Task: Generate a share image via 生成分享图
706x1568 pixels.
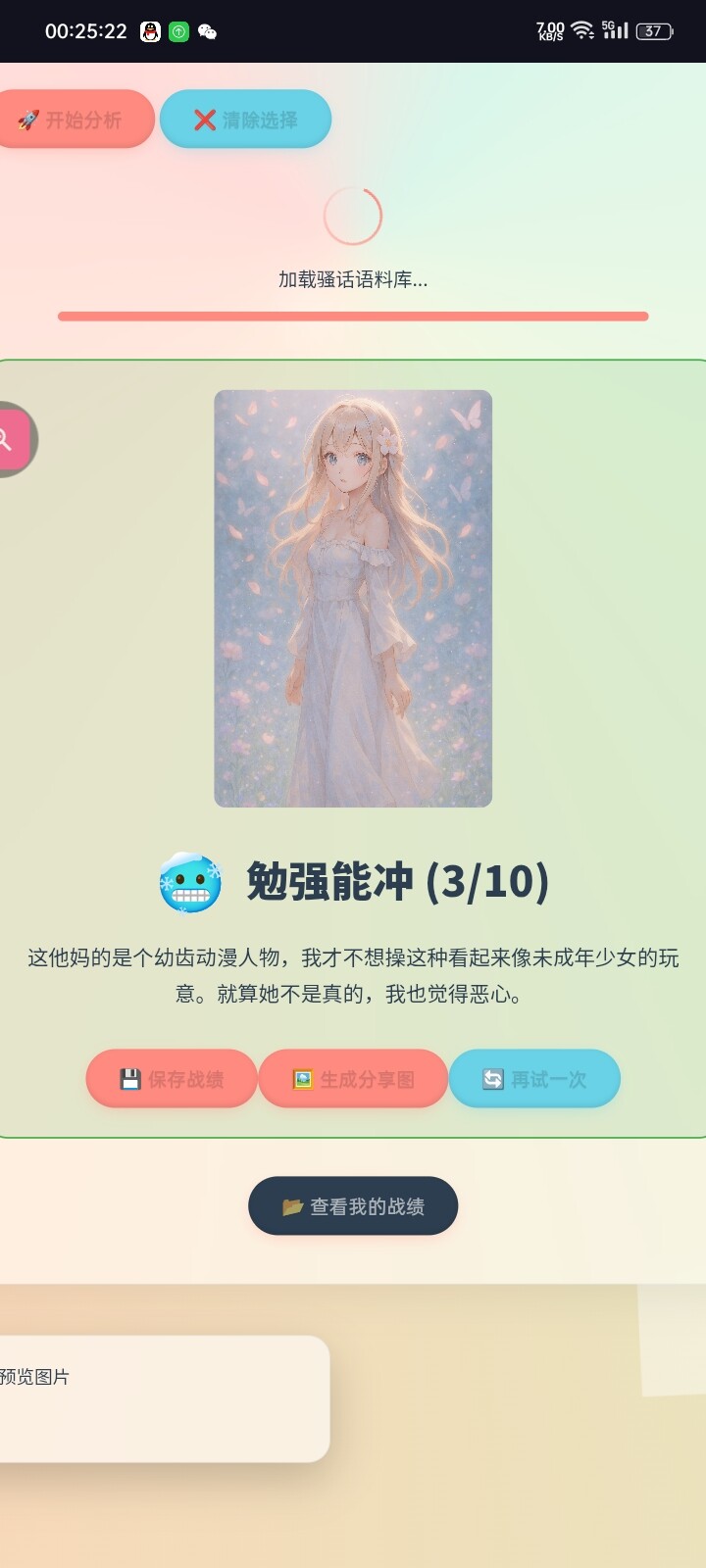Action: click(x=353, y=1079)
